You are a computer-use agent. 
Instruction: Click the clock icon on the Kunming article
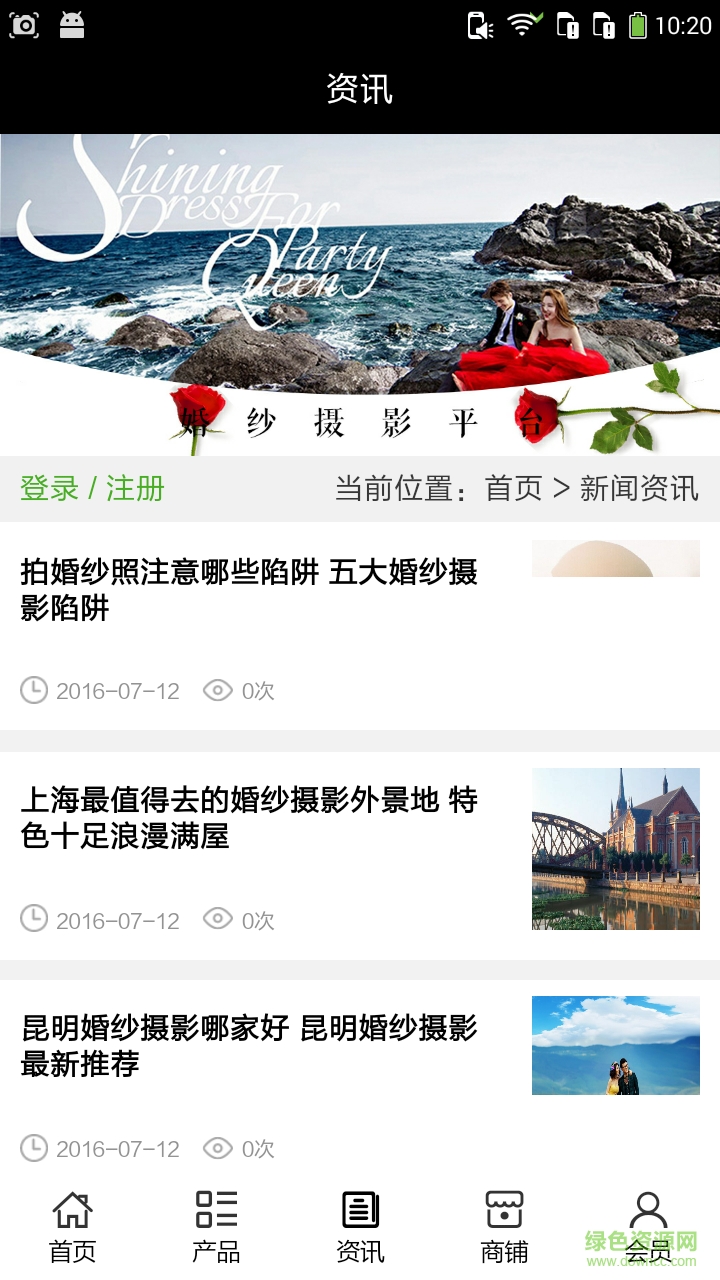coord(33,1148)
